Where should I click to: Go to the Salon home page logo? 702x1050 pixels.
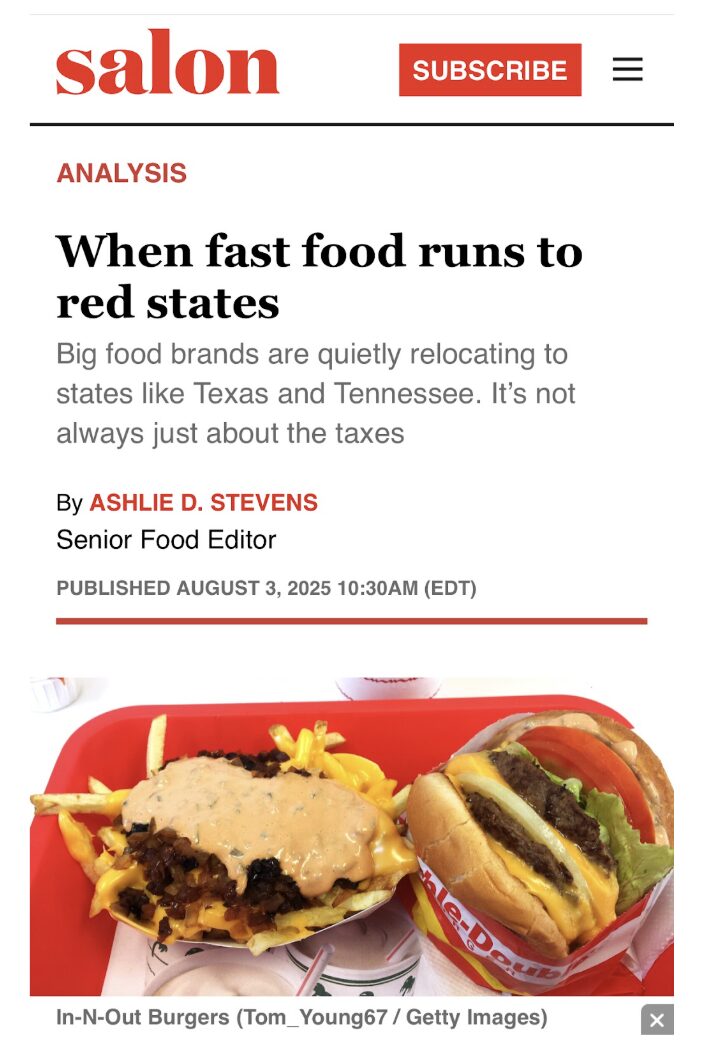[167, 64]
